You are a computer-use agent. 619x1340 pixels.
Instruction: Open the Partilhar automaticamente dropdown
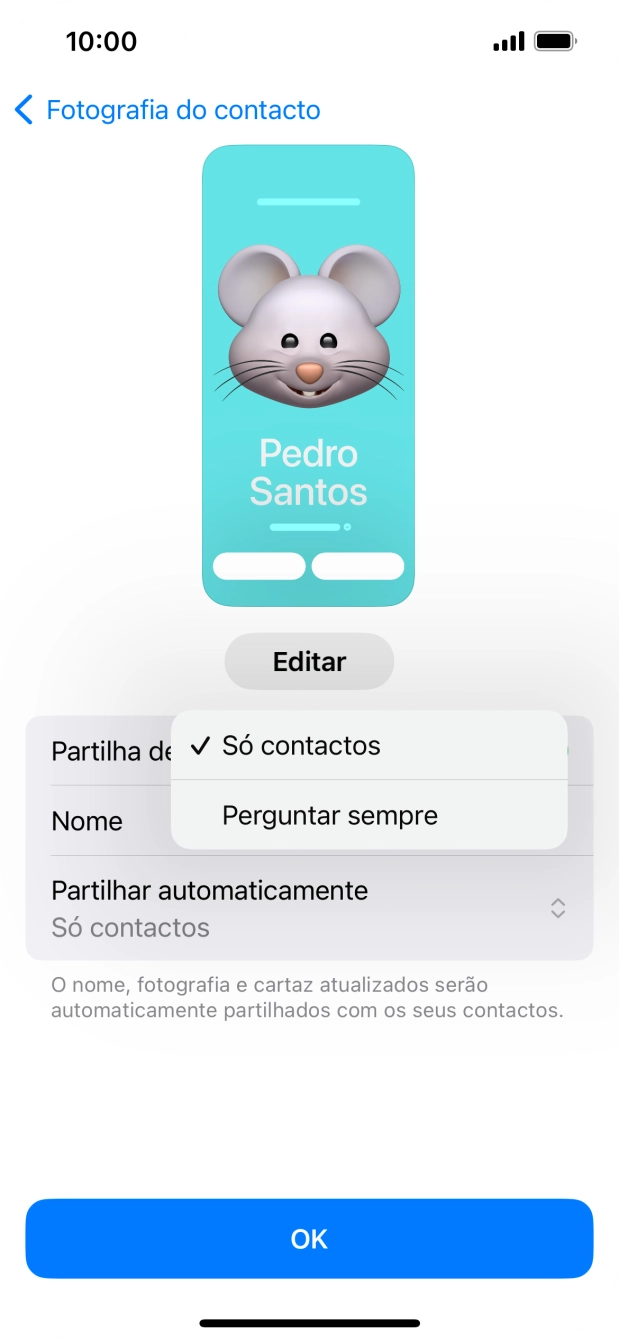(309, 908)
